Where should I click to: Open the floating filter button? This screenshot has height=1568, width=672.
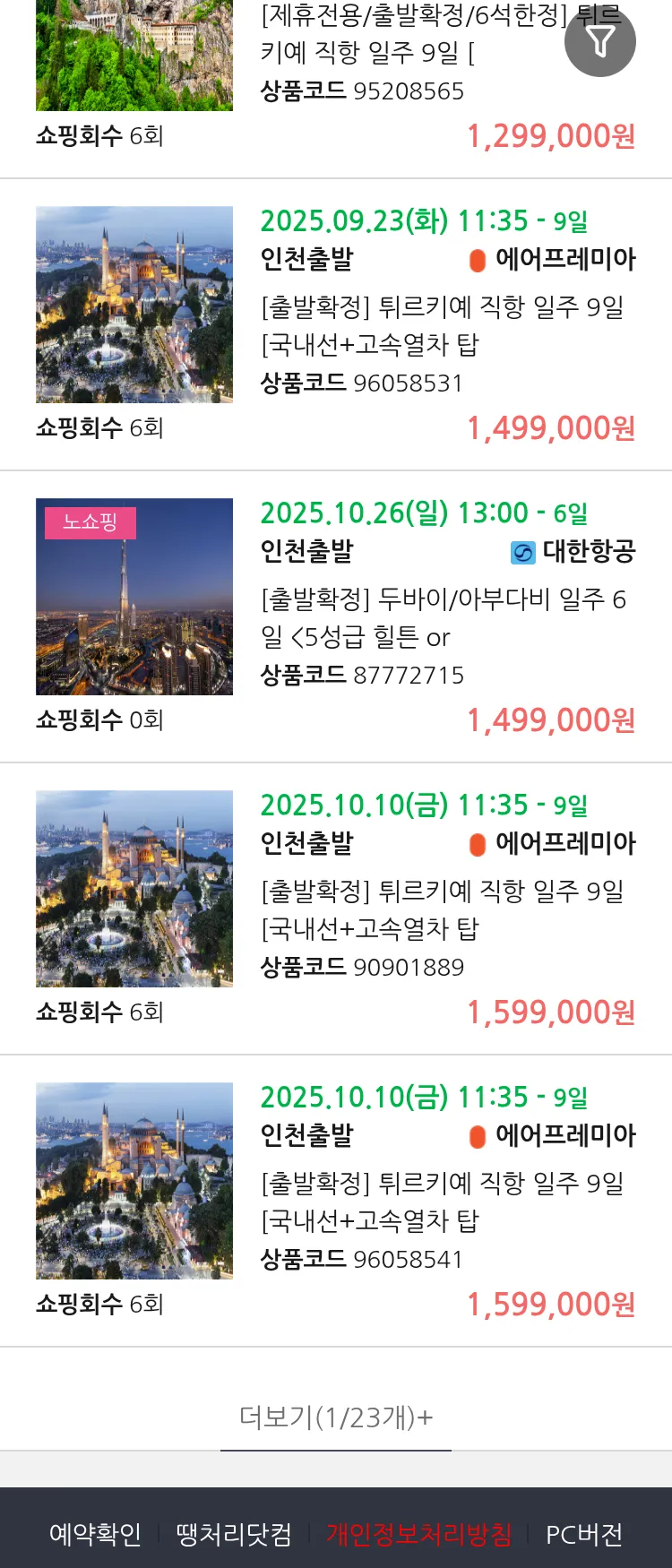pos(599,41)
